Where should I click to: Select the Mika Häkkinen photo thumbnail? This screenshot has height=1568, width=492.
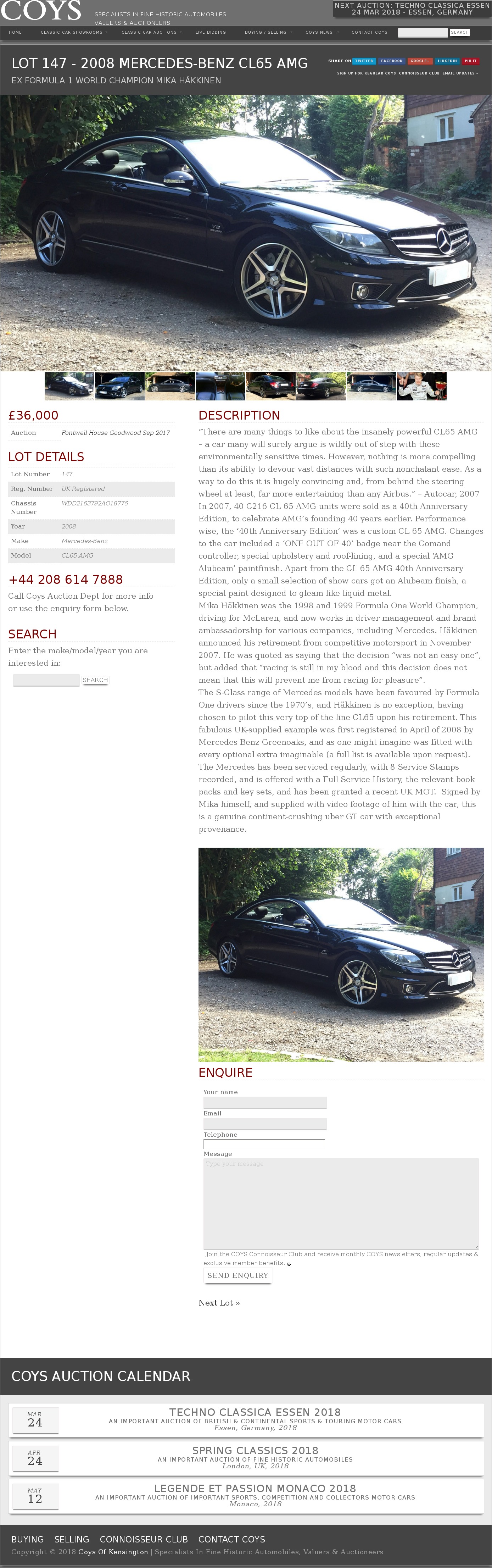pyautogui.click(x=421, y=387)
